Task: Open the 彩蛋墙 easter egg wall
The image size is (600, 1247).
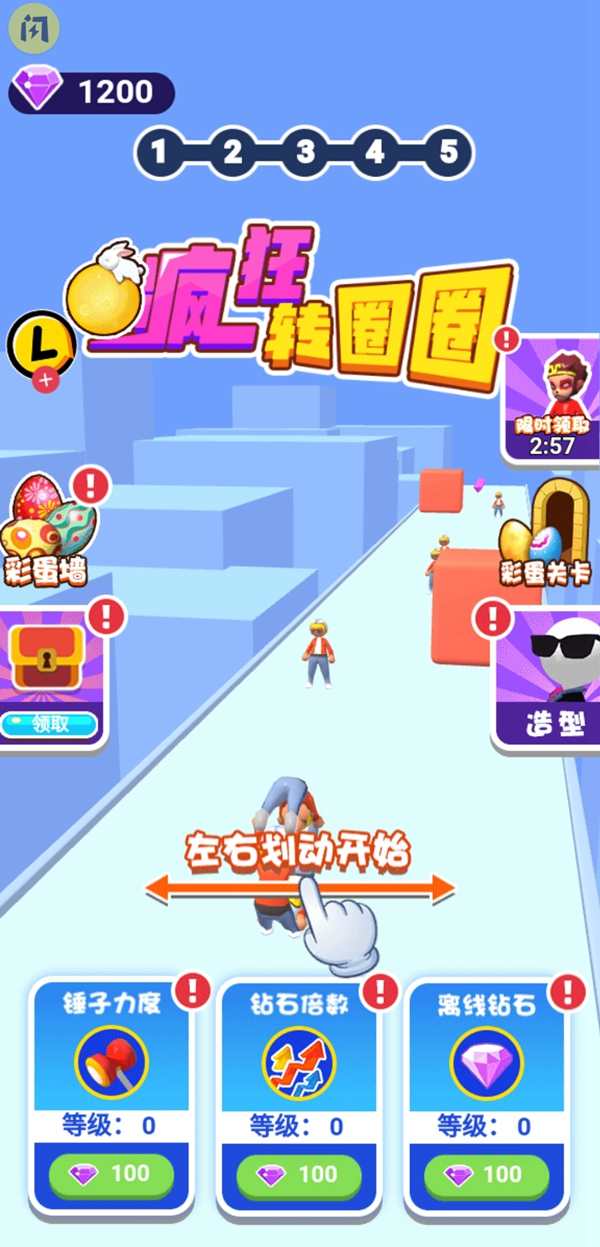Action: 48,530
